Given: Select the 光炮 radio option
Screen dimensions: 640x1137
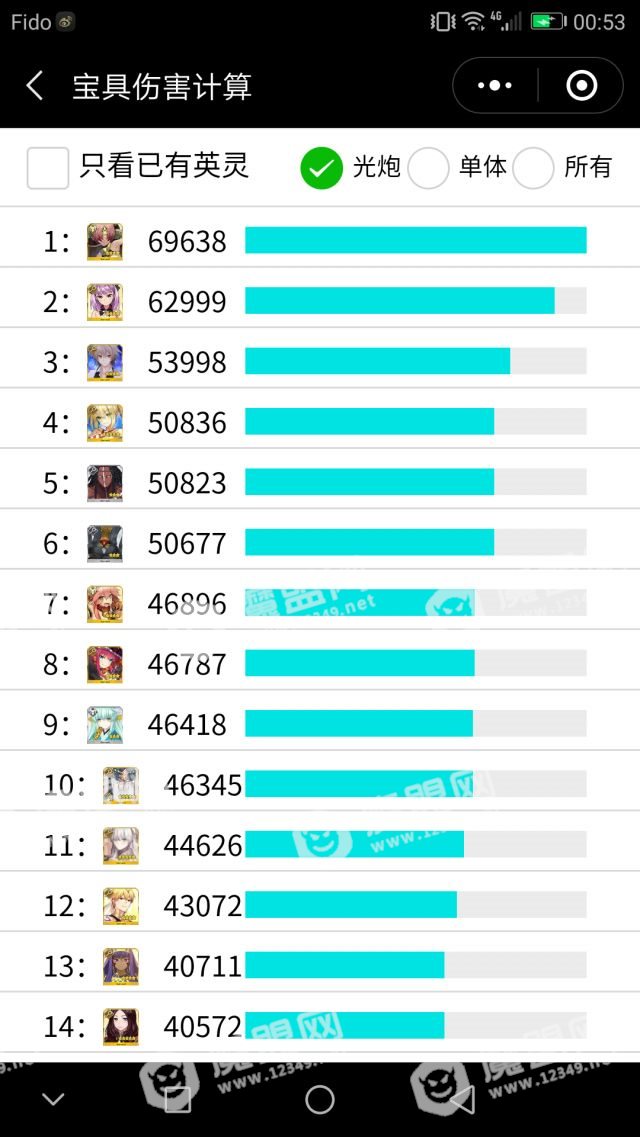Looking at the screenshot, I should (321, 168).
